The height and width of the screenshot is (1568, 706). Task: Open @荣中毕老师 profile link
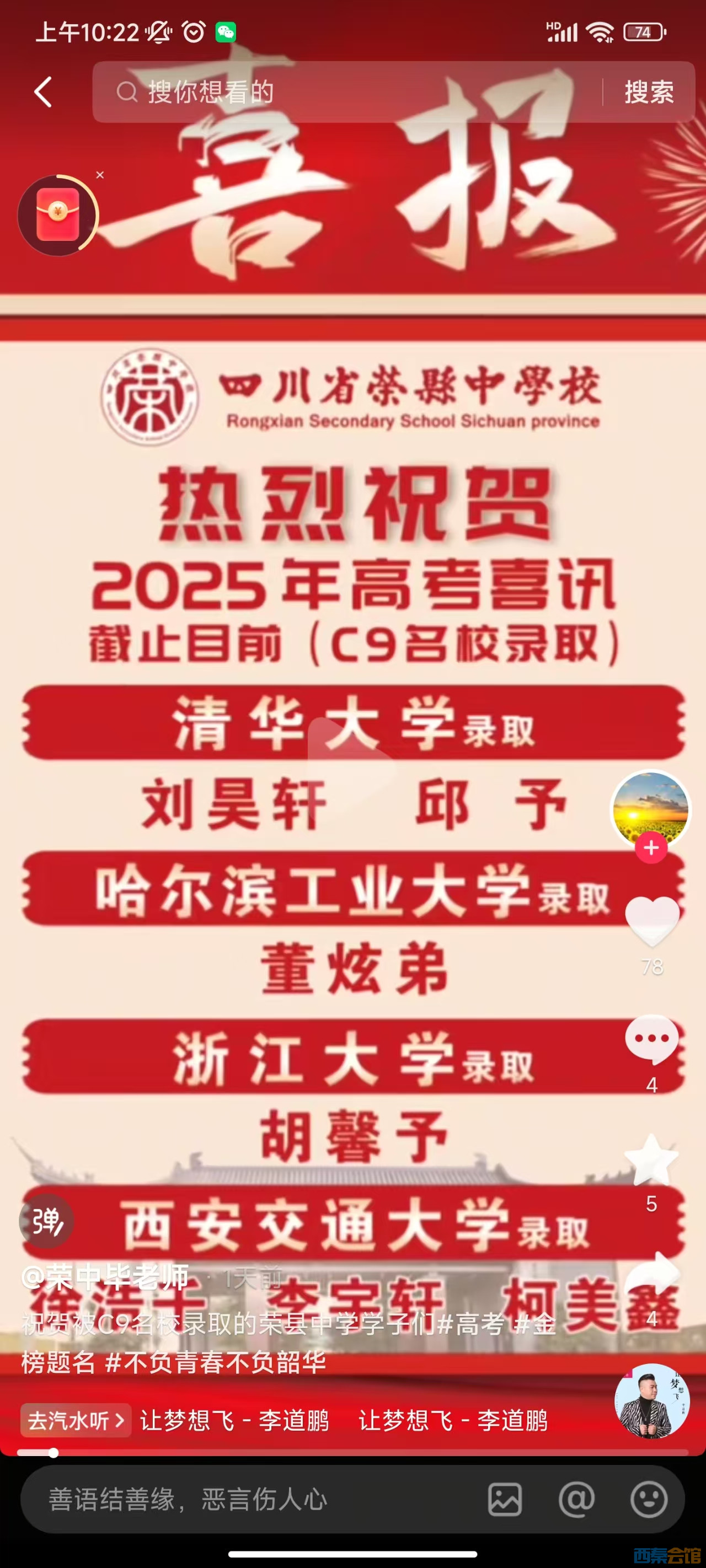(x=105, y=1277)
